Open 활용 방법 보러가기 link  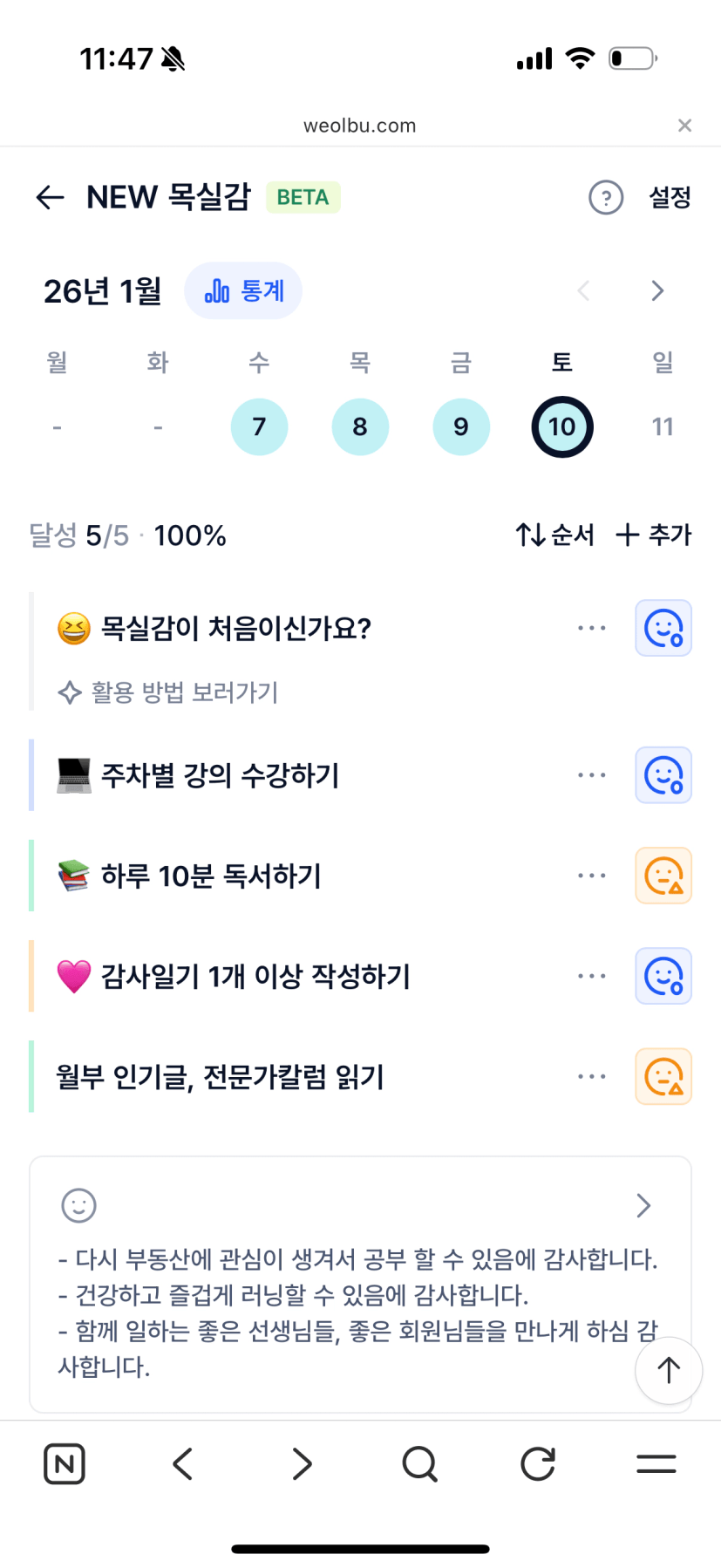(168, 692)
